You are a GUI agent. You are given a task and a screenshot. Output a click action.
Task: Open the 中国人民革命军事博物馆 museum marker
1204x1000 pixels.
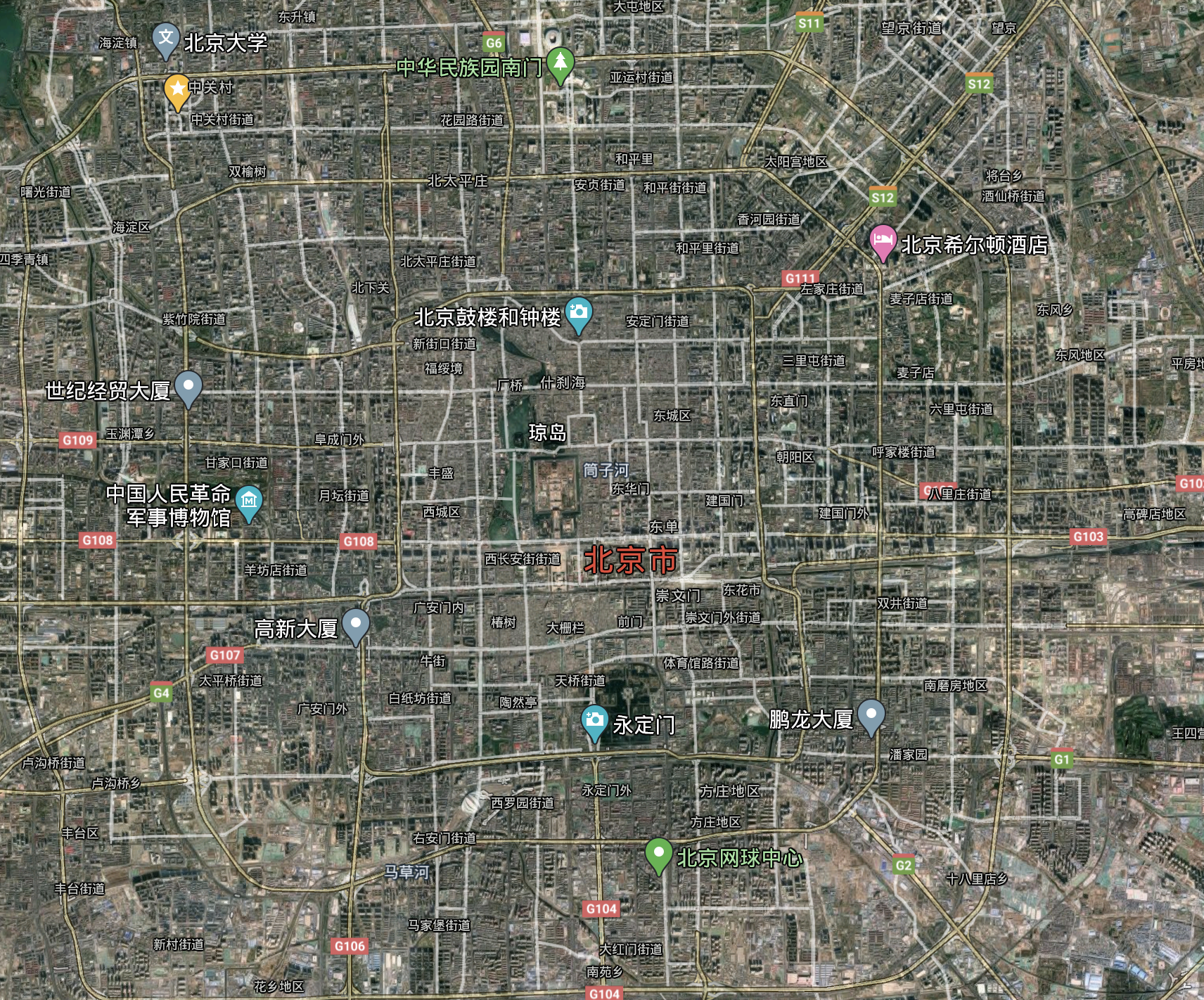(x=248, y=501)
